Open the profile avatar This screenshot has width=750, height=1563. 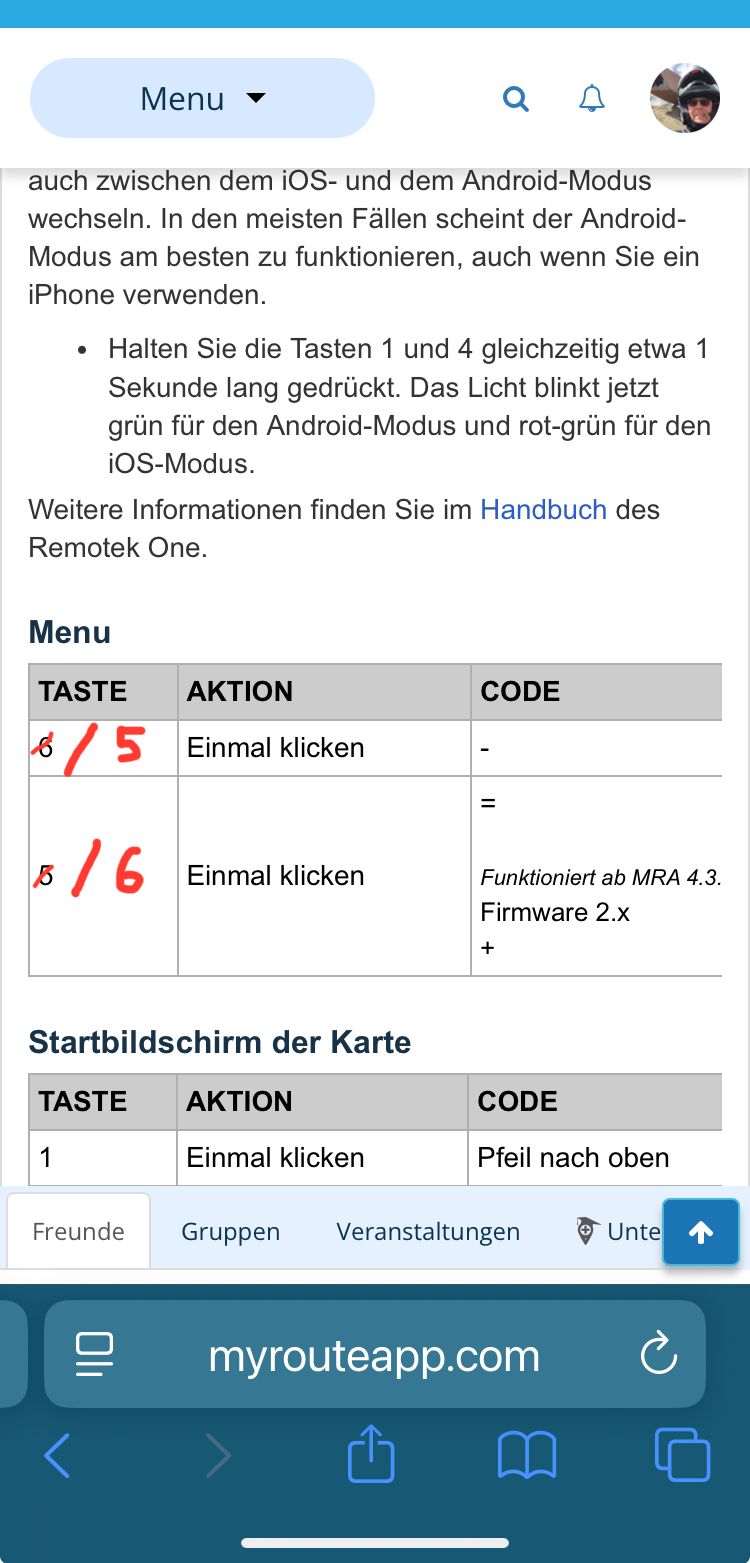[684, 98]
